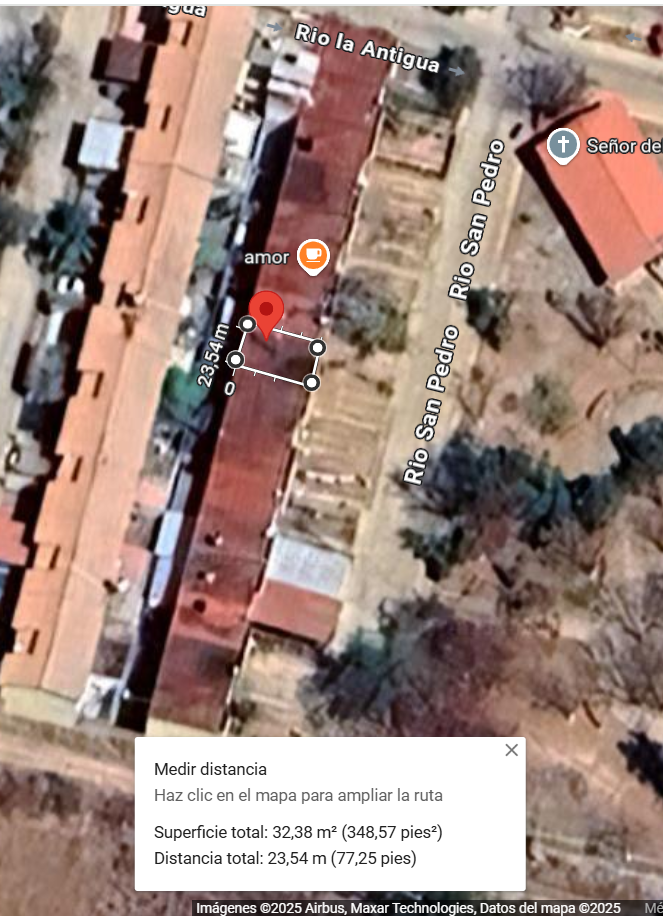The height and width of the screenshot is (916, 663).
Task: Close the Medir distancia panel
Action: pyautogui.click(x=511, y=750)
